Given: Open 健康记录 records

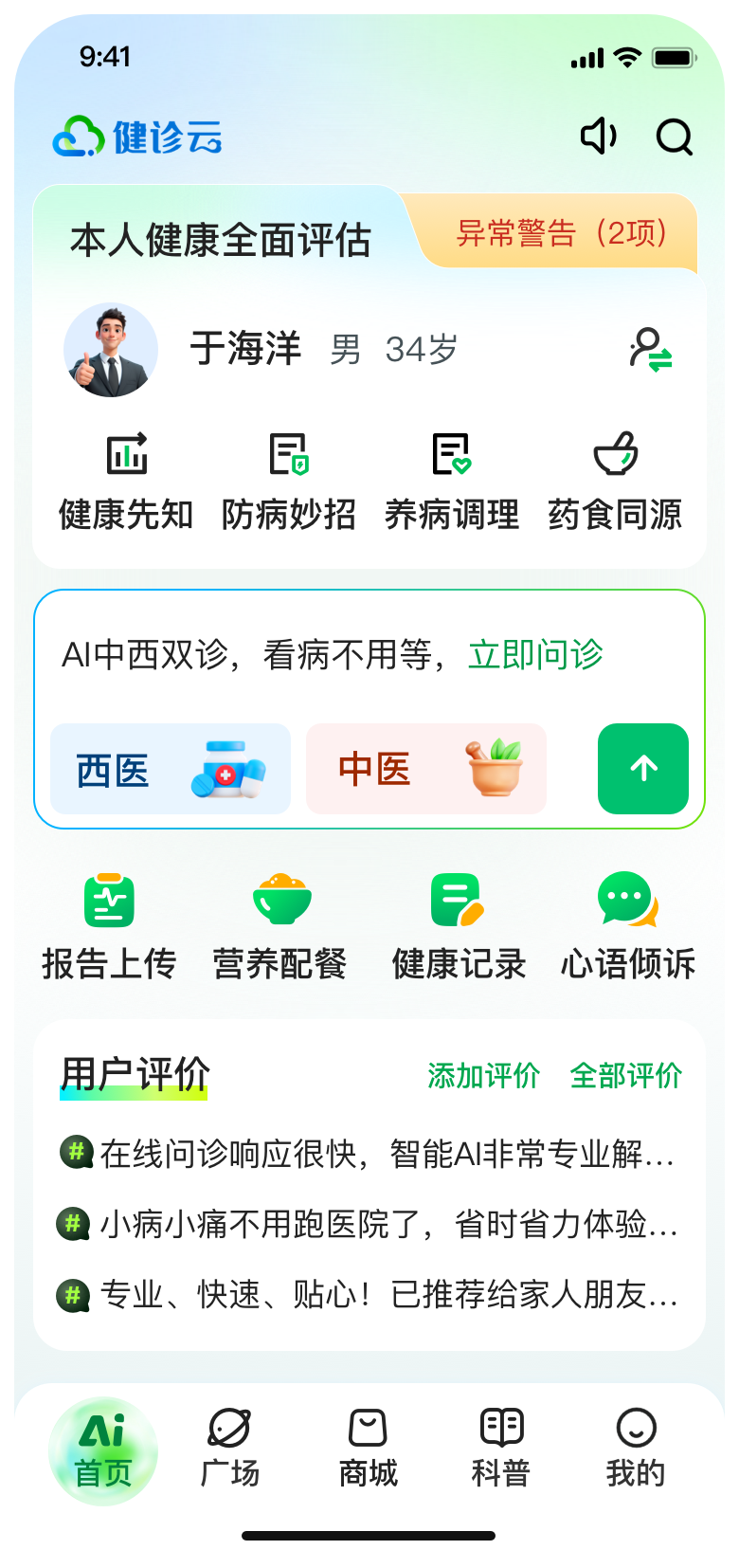Looking at the screenshot, I should tap(459, 926).
